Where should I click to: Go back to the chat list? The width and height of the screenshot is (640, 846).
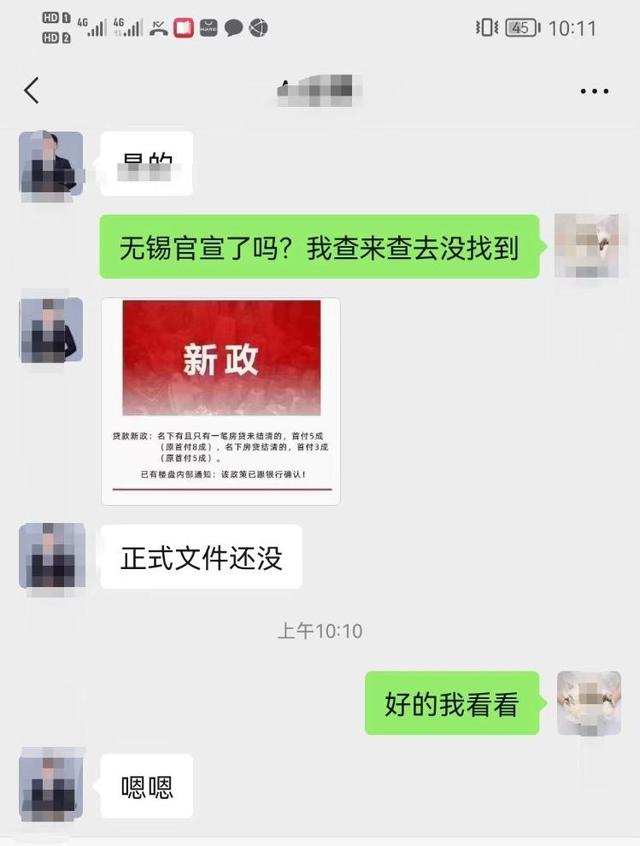(32, 91)
